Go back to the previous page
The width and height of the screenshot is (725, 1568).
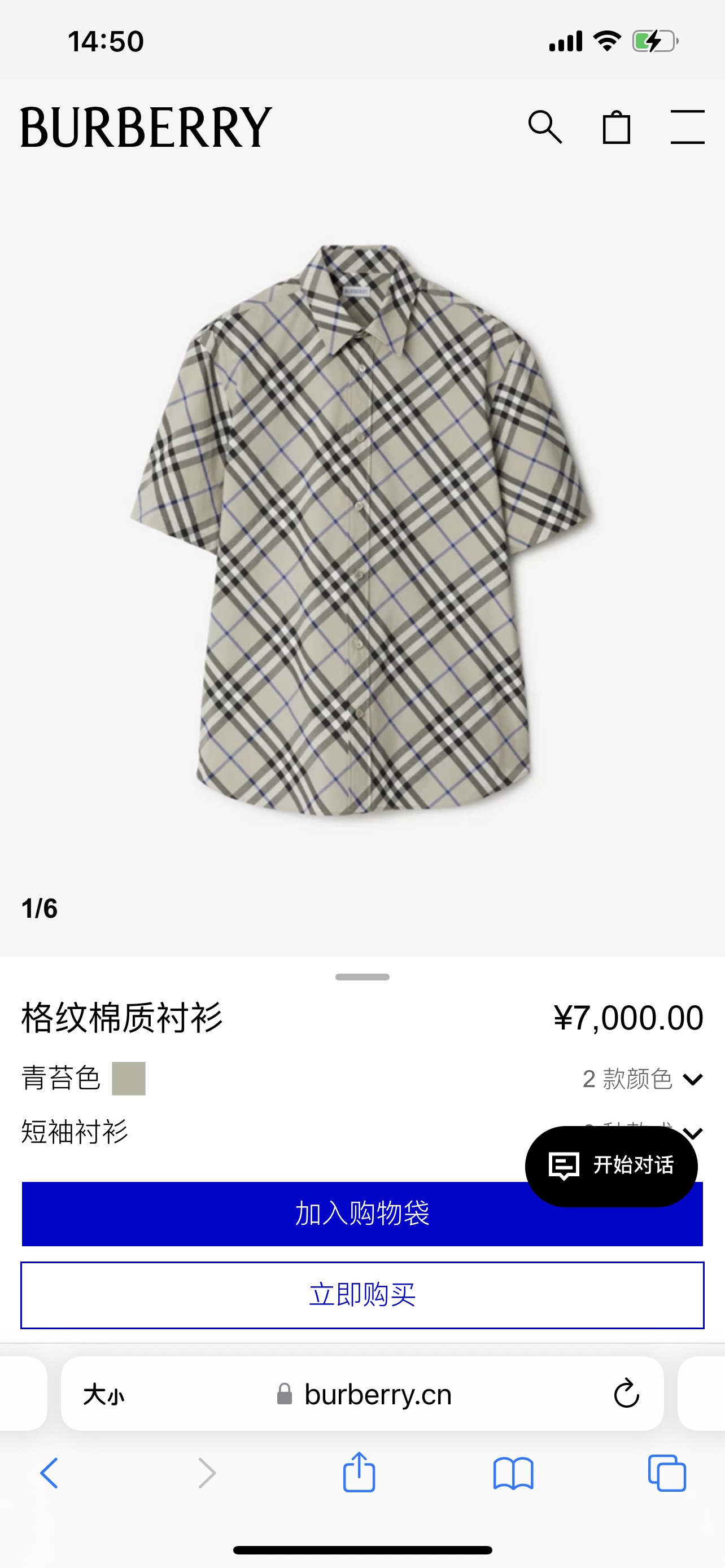point(49,1473)
